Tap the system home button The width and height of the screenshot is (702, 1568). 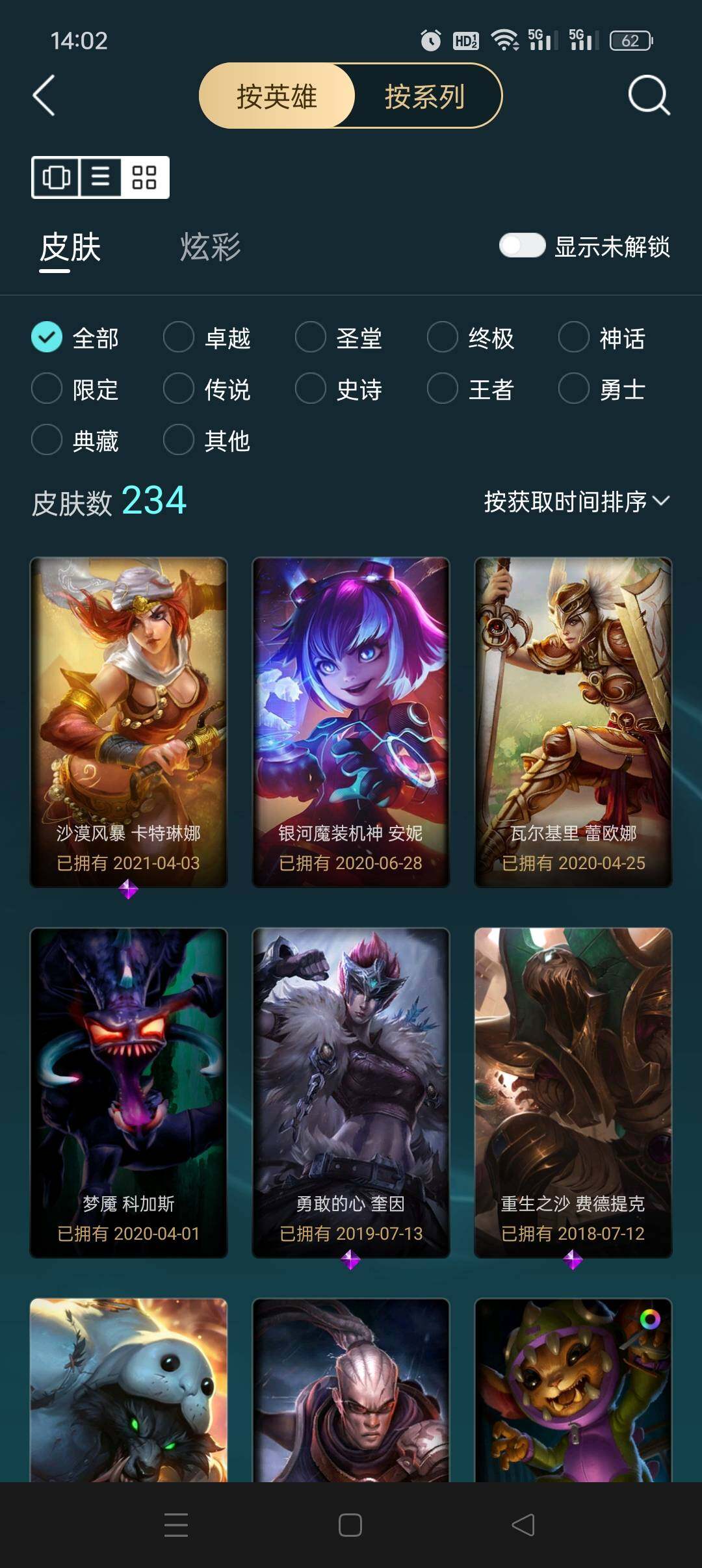tap(350, 1525)
